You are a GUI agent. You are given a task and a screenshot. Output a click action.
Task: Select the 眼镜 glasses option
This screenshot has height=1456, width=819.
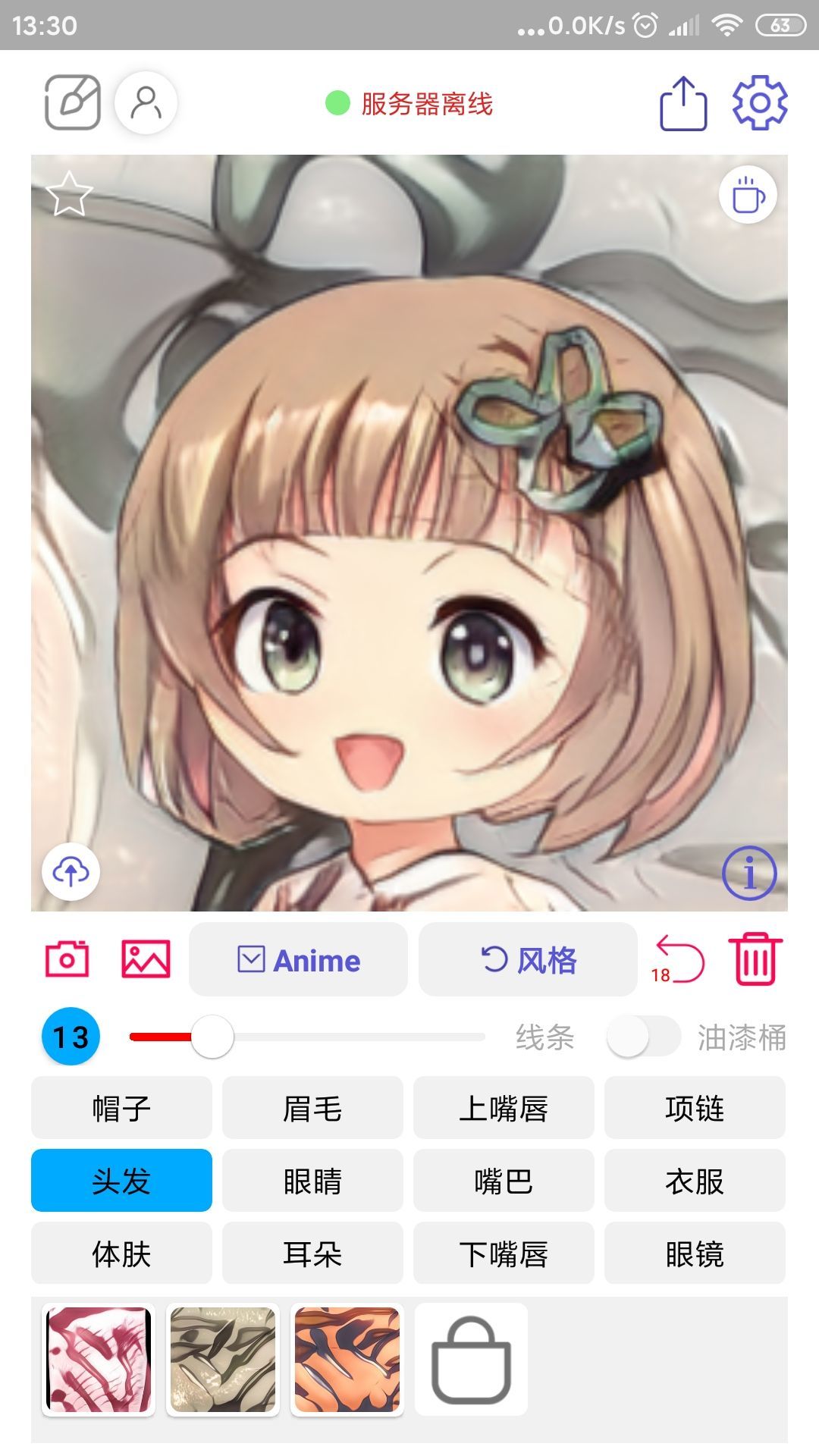click(695, 1254)
